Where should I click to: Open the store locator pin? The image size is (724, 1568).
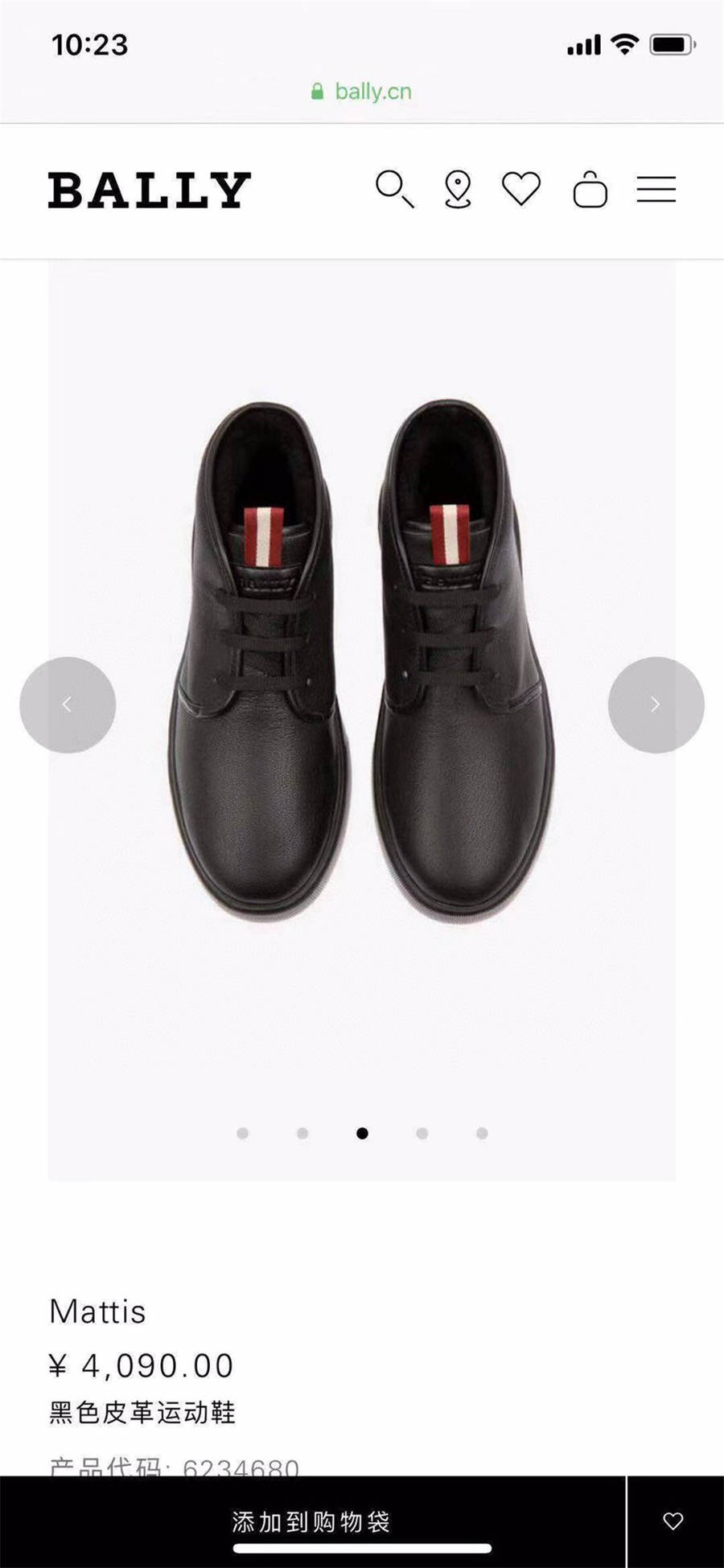click(458, 190)
